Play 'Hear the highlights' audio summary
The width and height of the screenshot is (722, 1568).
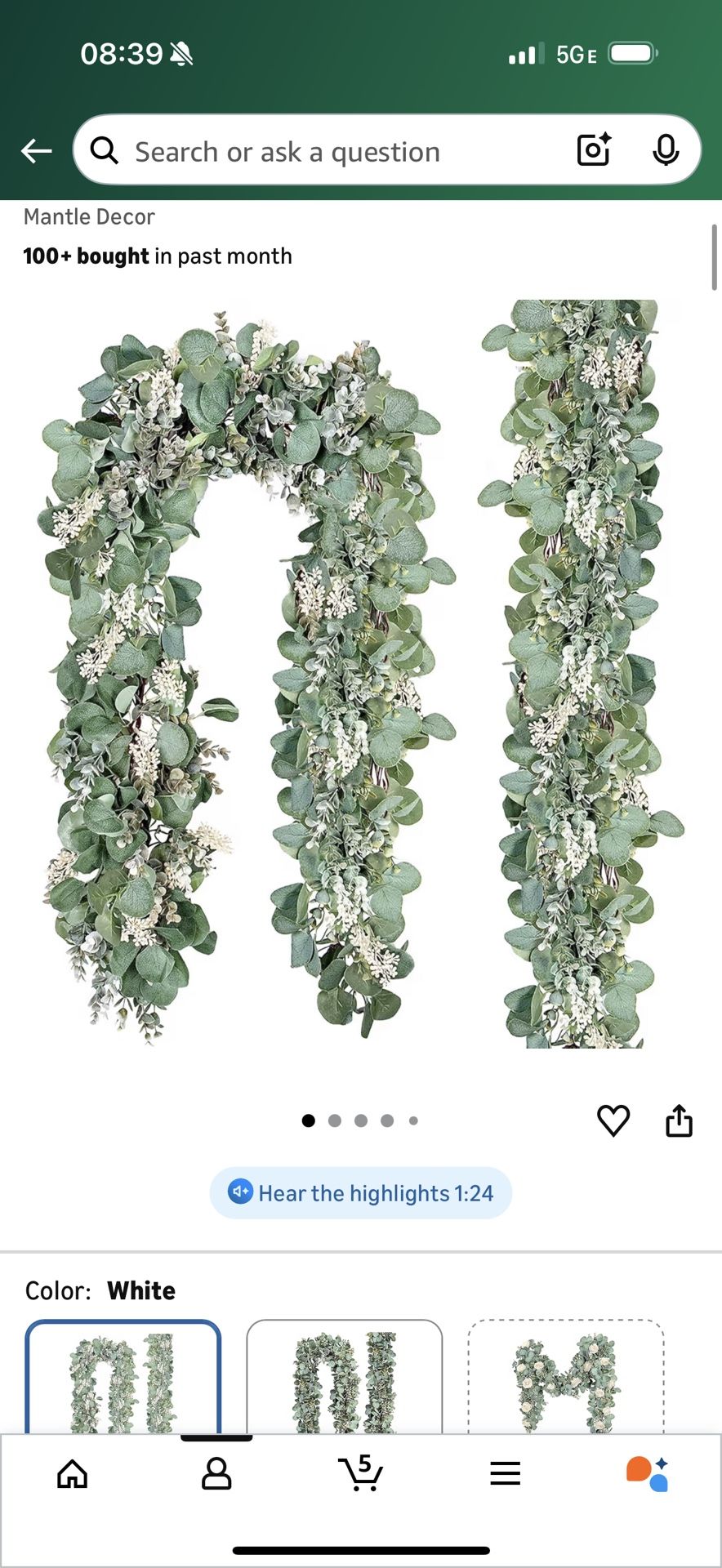(359, 1192)
